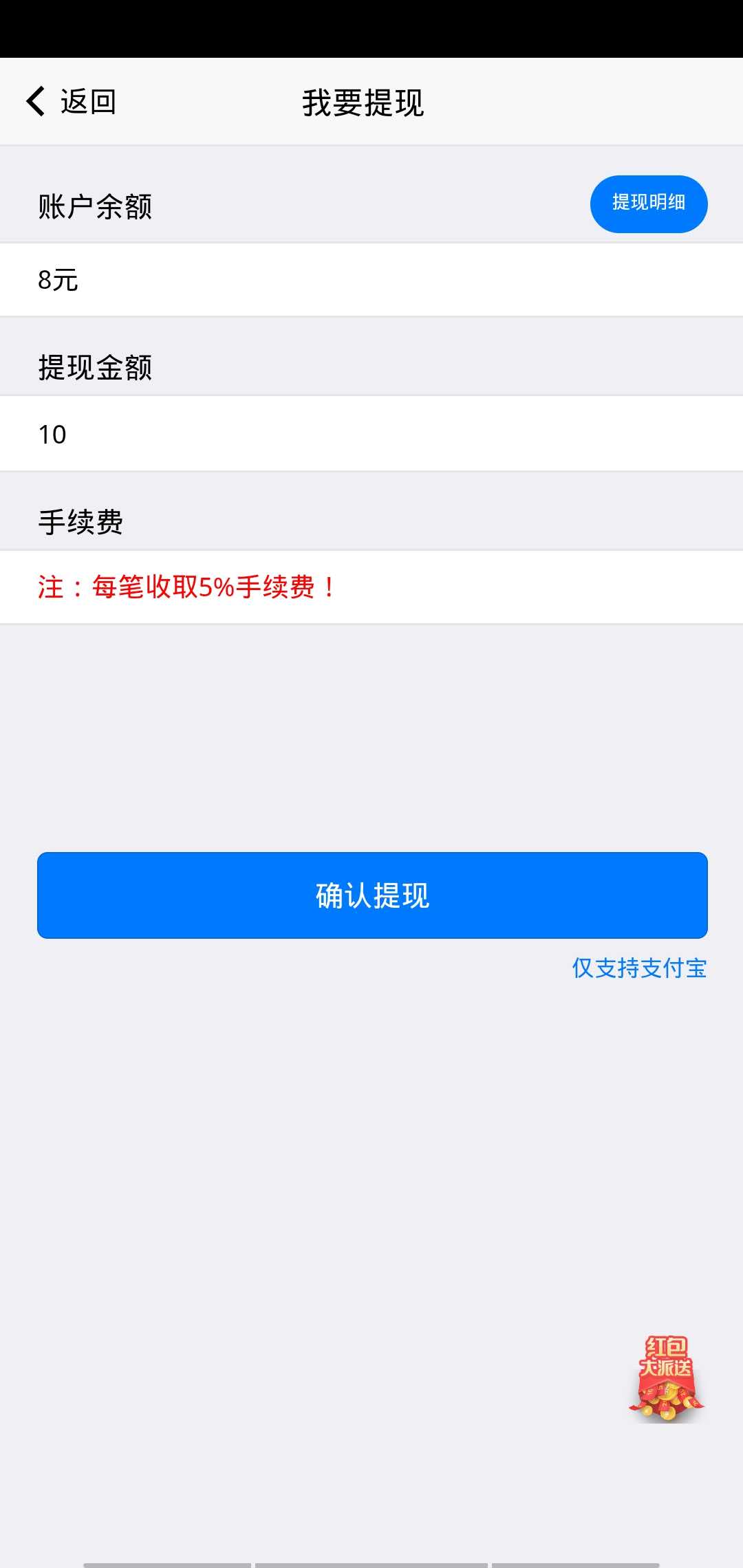
Task: Tap the blue confirm withdrawal bar text
Action: [x=371, y=895]
